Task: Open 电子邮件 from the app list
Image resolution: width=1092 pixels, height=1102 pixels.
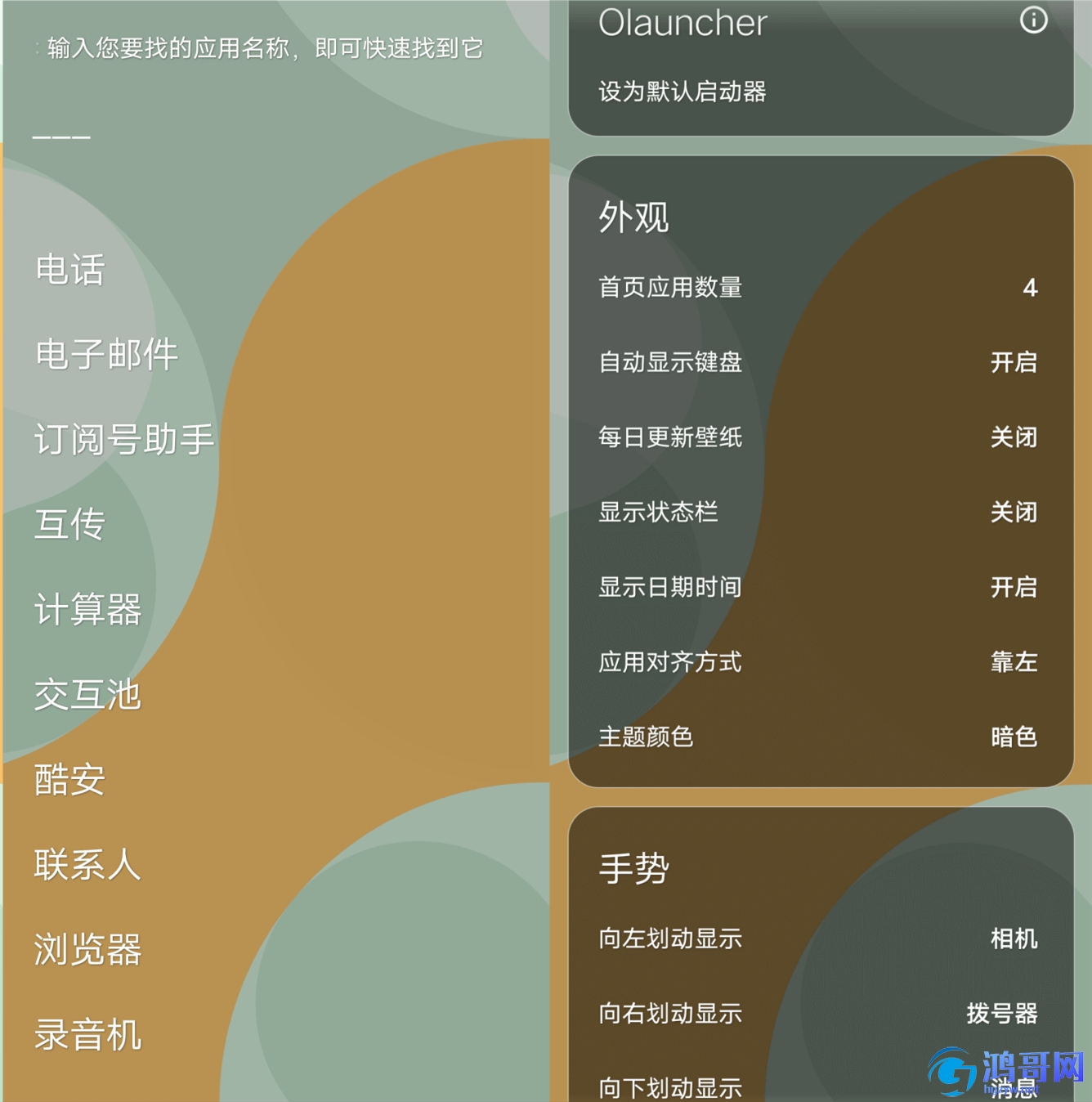Action: pos(106,355)
